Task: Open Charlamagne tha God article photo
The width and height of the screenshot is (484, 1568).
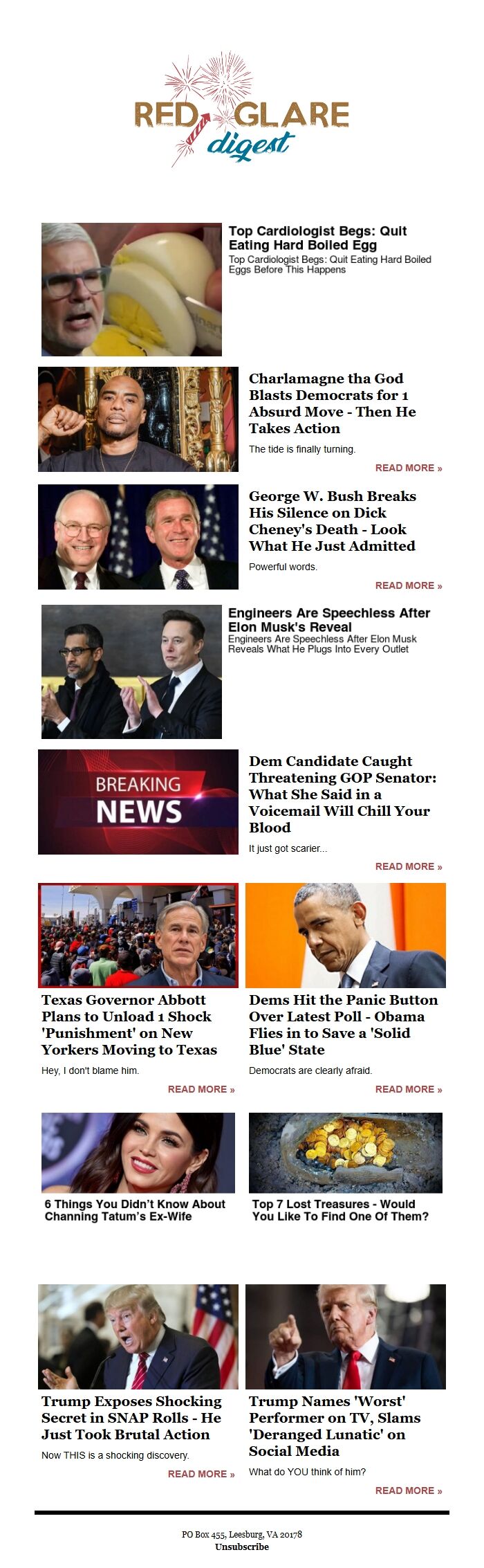Action: pyautogui.click(x=138, y=419)
